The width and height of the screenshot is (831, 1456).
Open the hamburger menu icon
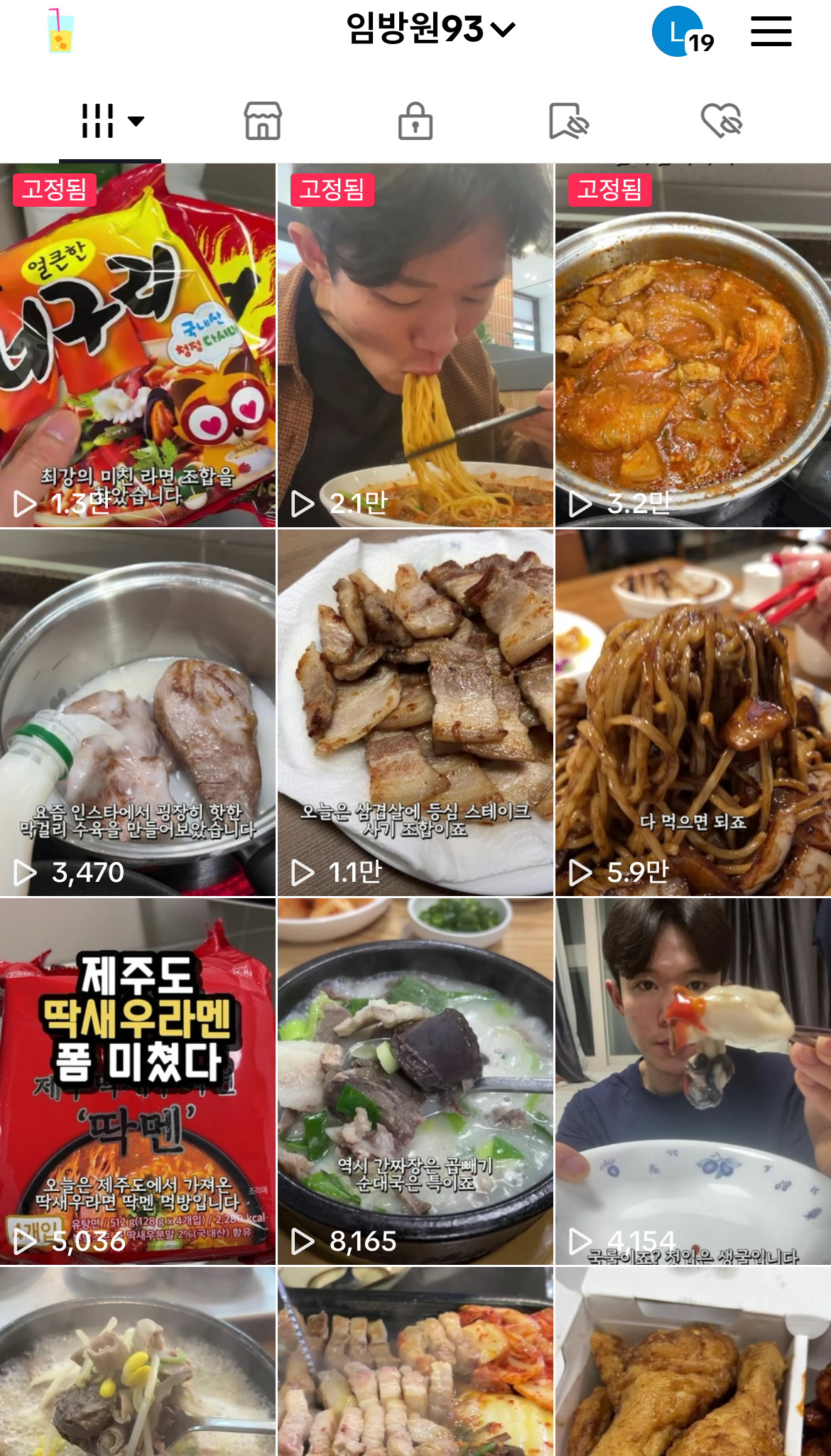coord(771,31)
